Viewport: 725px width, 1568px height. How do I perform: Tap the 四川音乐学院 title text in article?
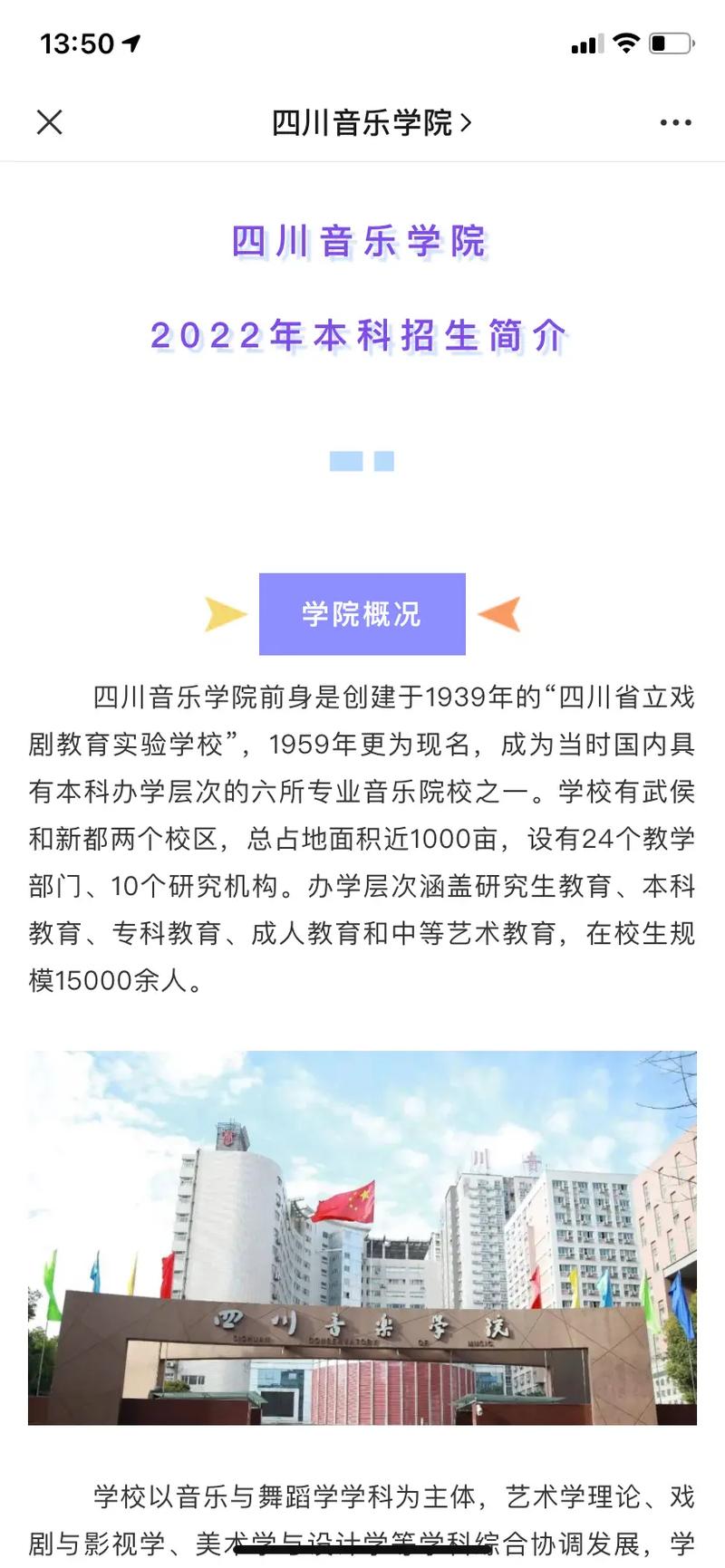coord(361,241)
